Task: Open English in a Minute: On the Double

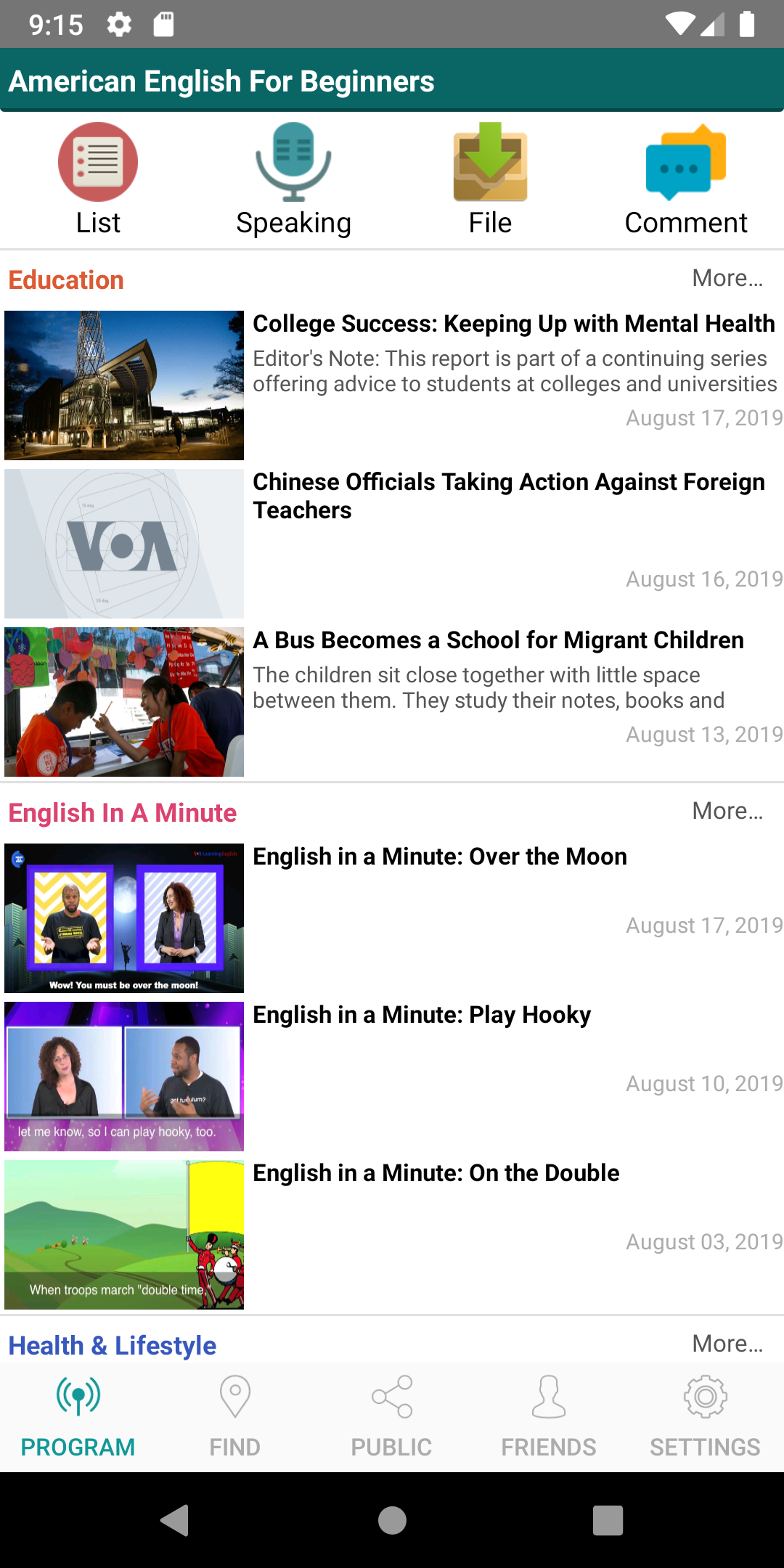Action: click(x=436, y=1173)
